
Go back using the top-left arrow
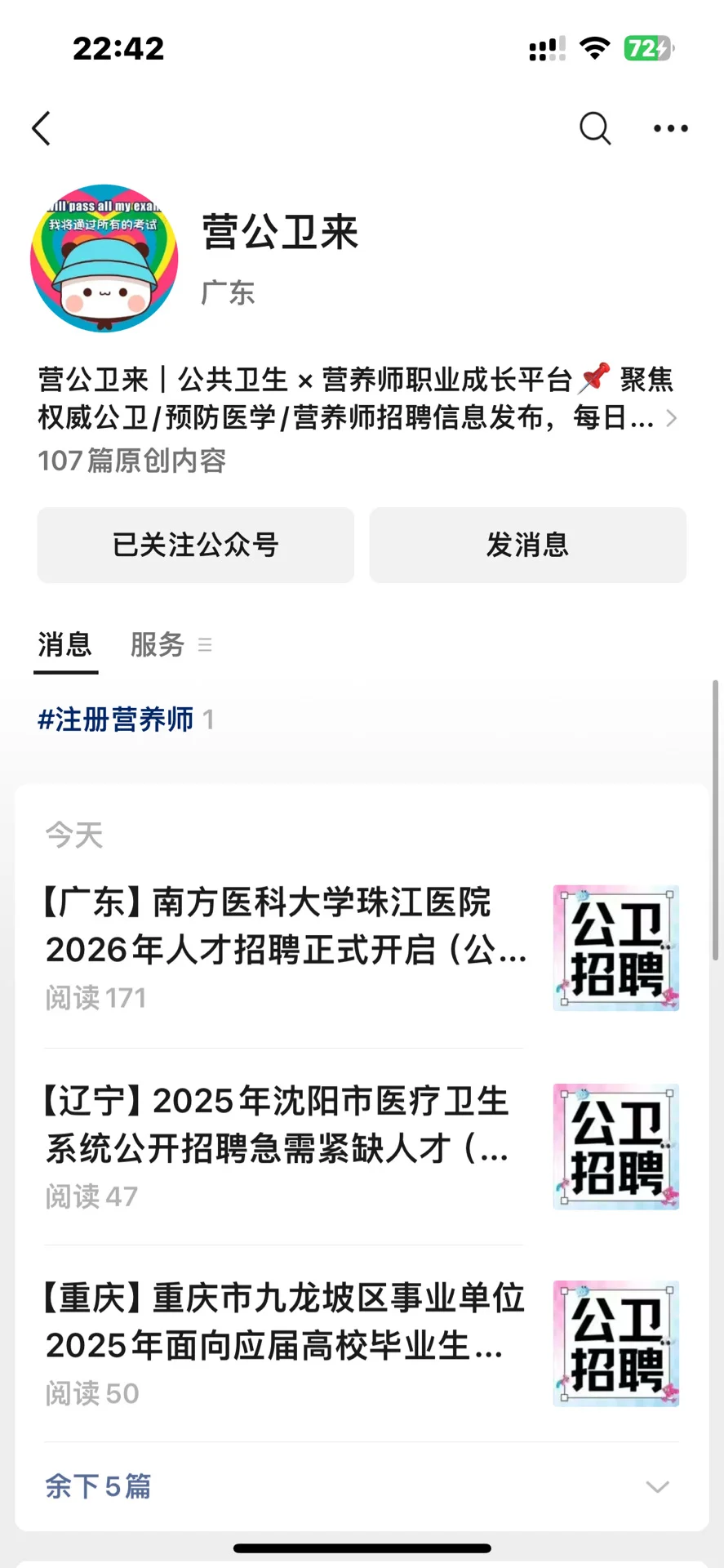coord(42,128)
